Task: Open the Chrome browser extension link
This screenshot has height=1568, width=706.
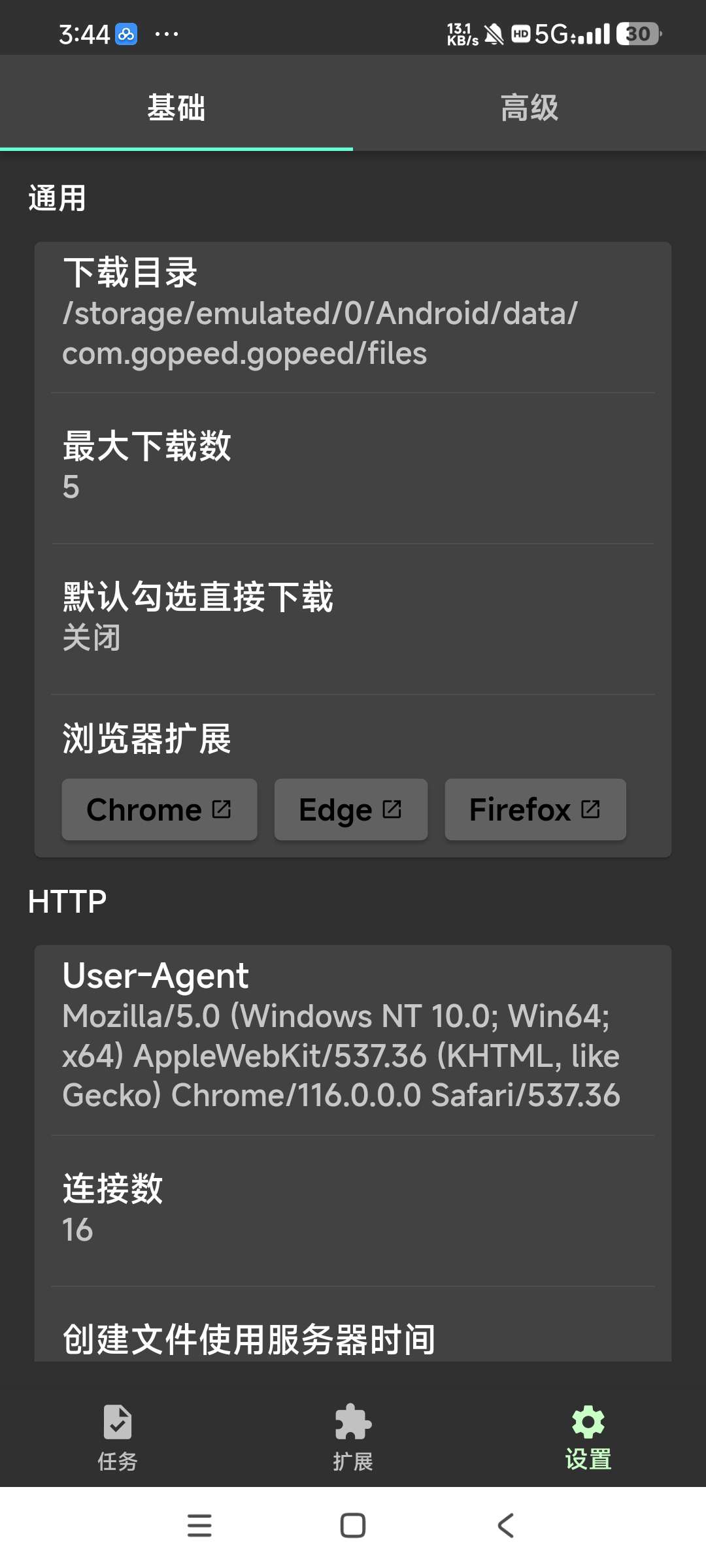Action: coord(159,809)
